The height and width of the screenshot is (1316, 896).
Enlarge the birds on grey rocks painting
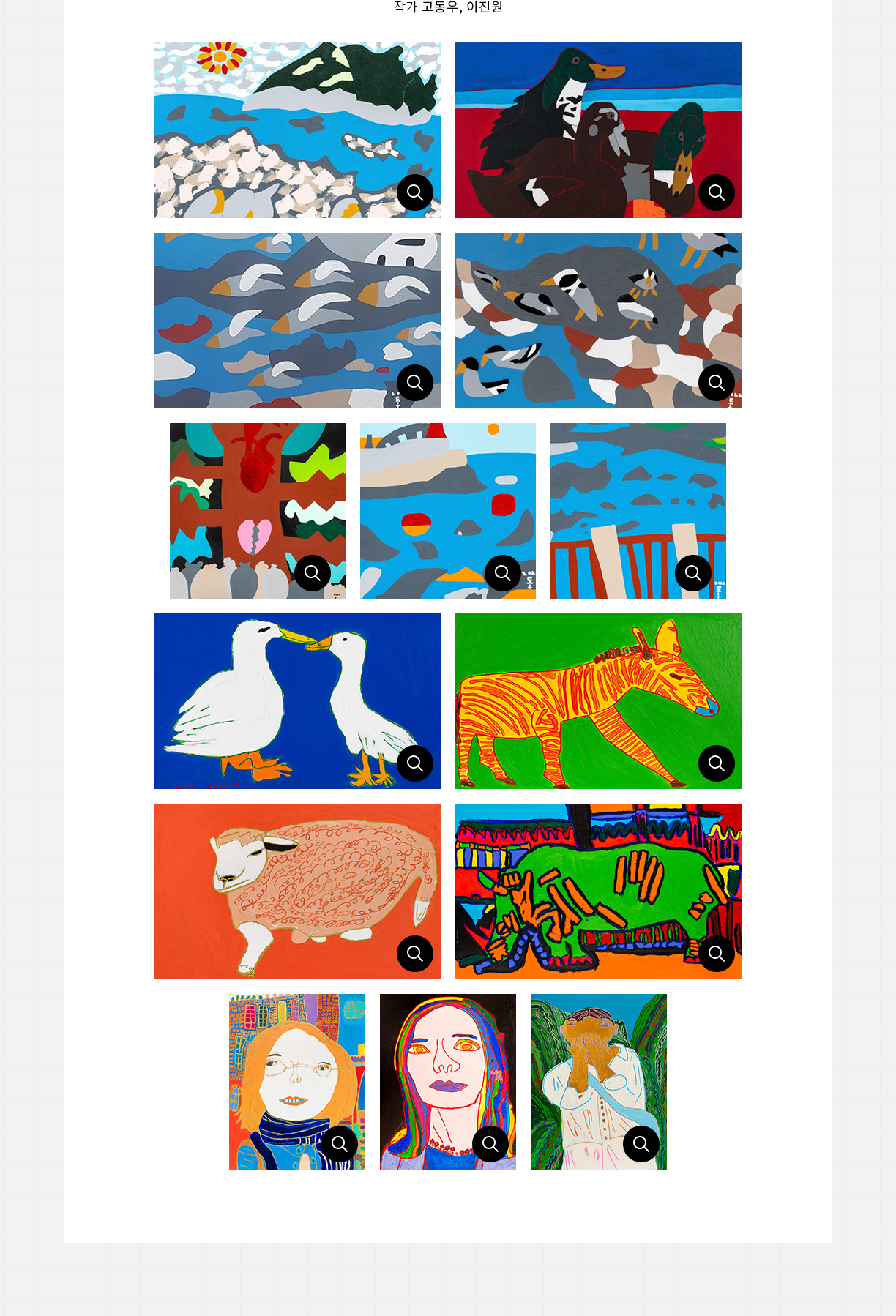(x=717, y=383)
